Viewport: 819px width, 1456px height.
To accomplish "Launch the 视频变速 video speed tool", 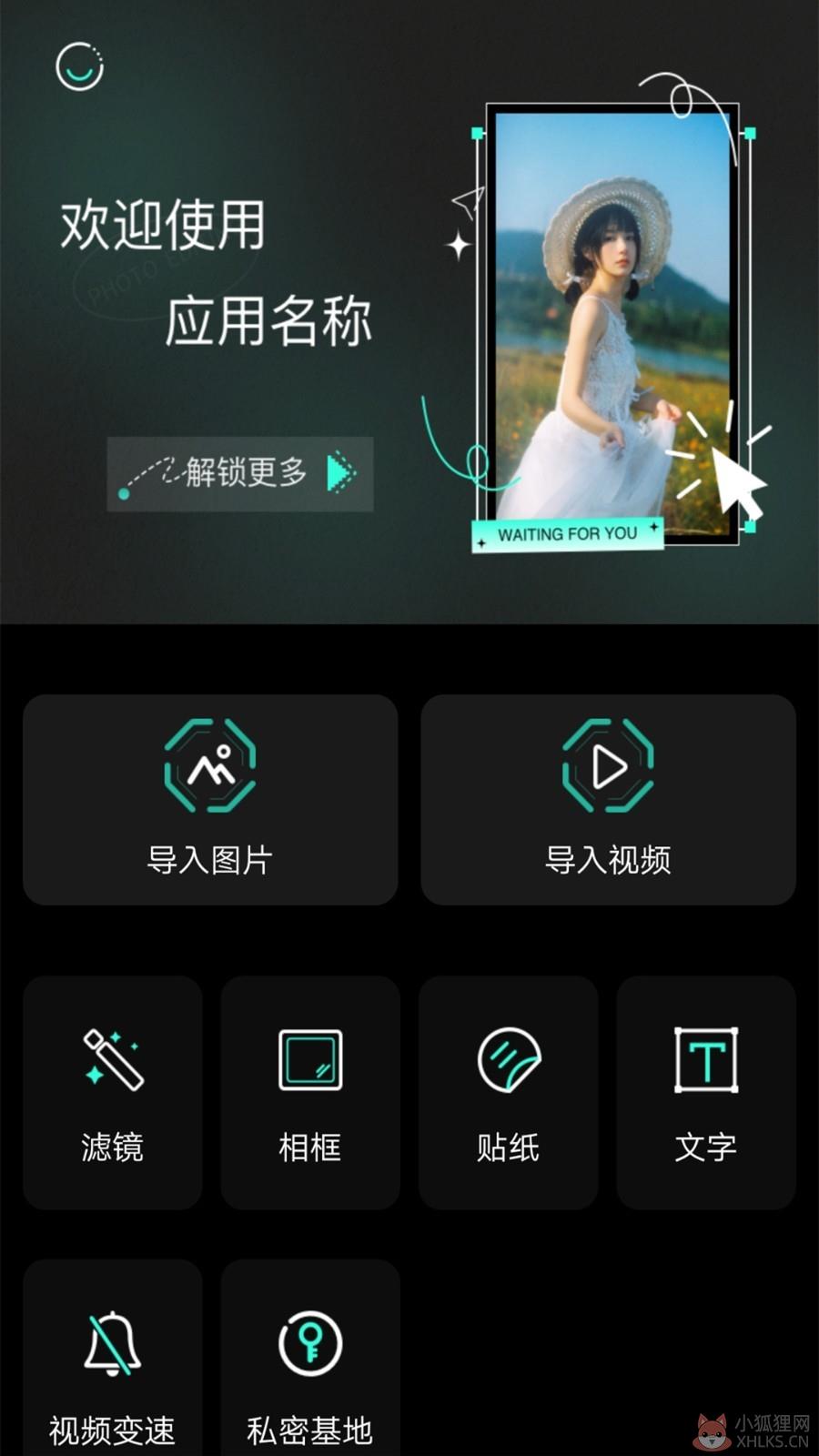I will point(113,1358).
